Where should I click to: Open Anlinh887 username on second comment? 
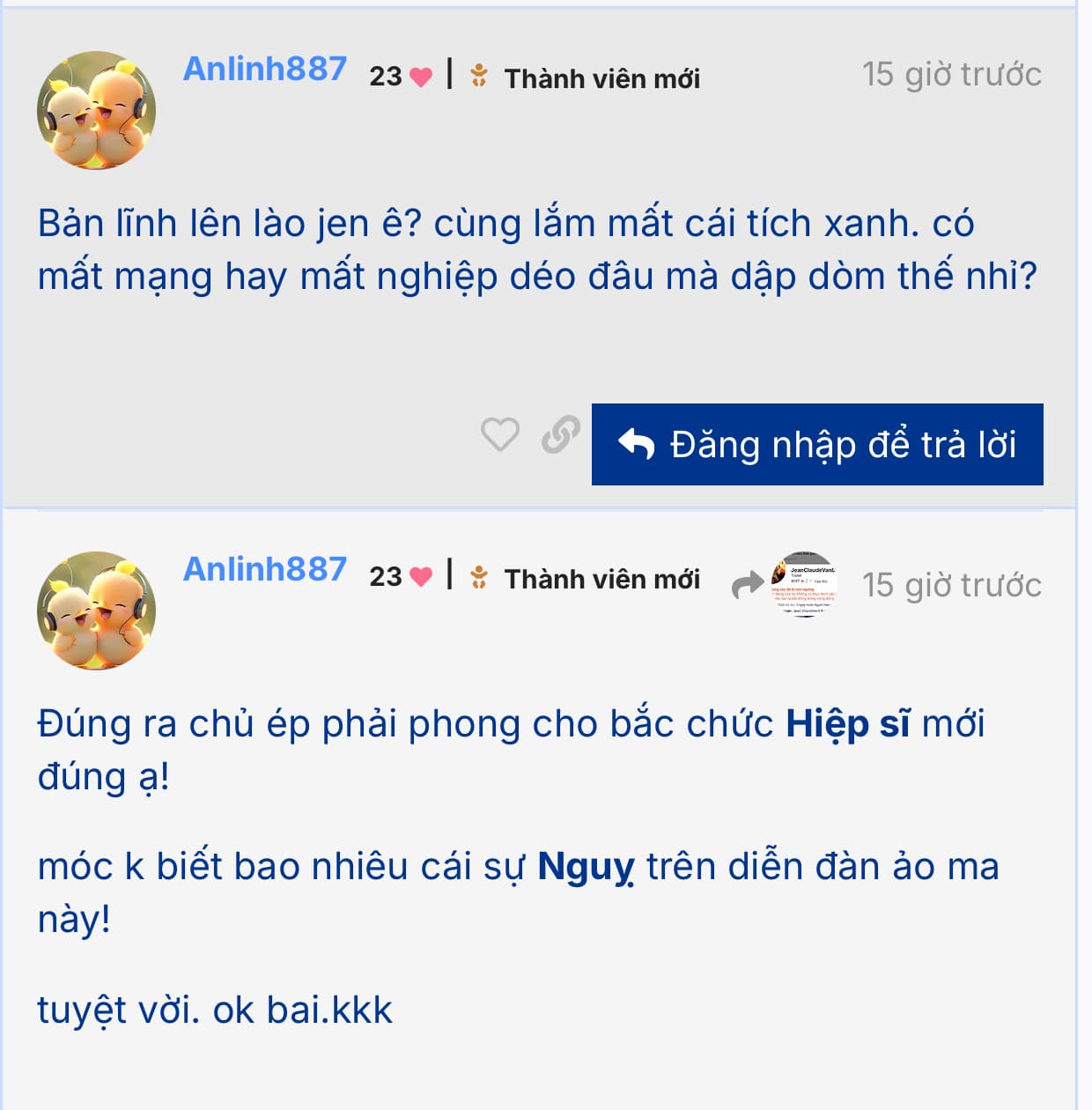coord(264,569)
